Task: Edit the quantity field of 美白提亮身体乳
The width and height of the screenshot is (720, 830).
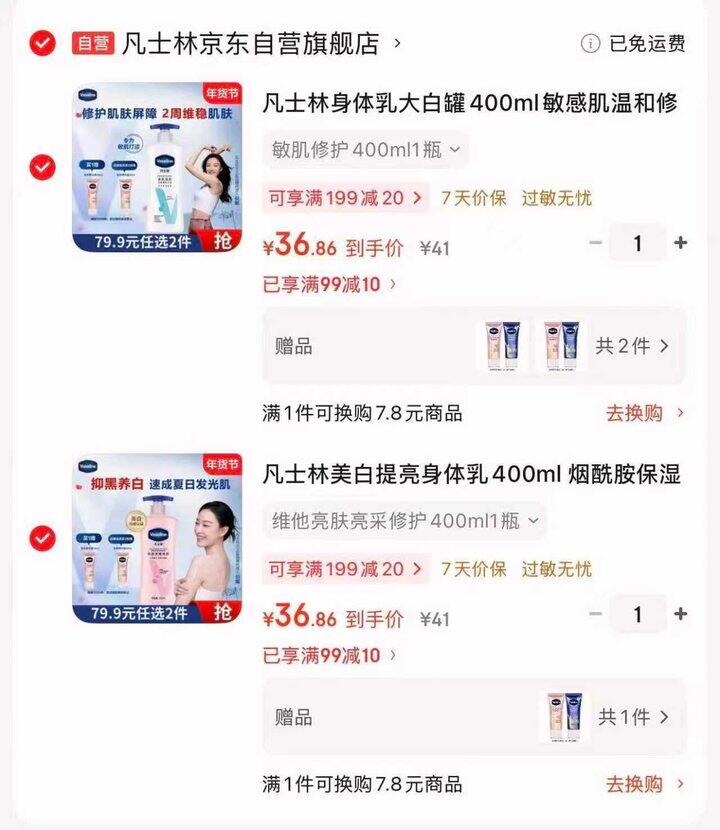Action: (x=638, y=614)
